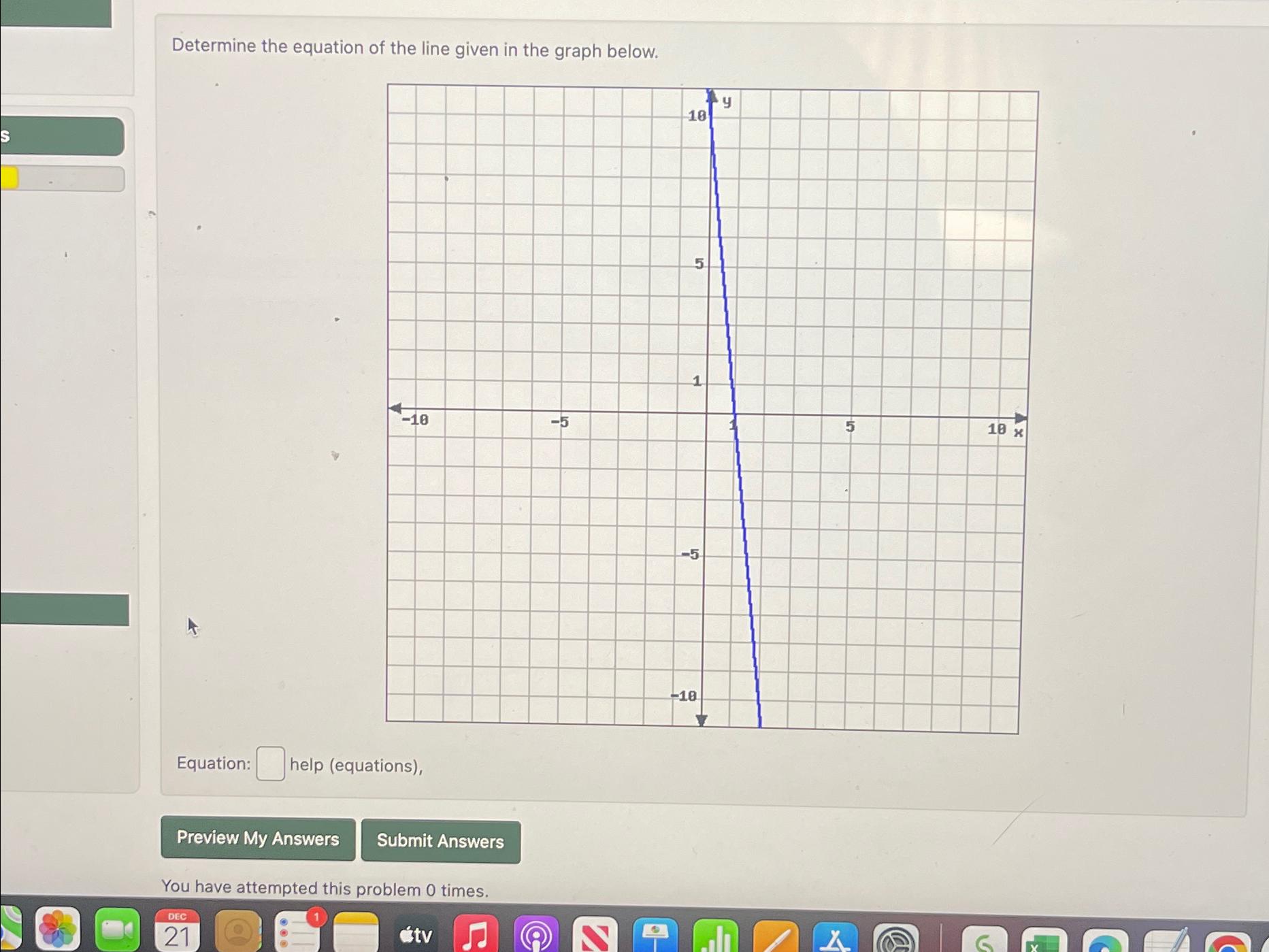Submit Answers for this problem

[440, 841]
